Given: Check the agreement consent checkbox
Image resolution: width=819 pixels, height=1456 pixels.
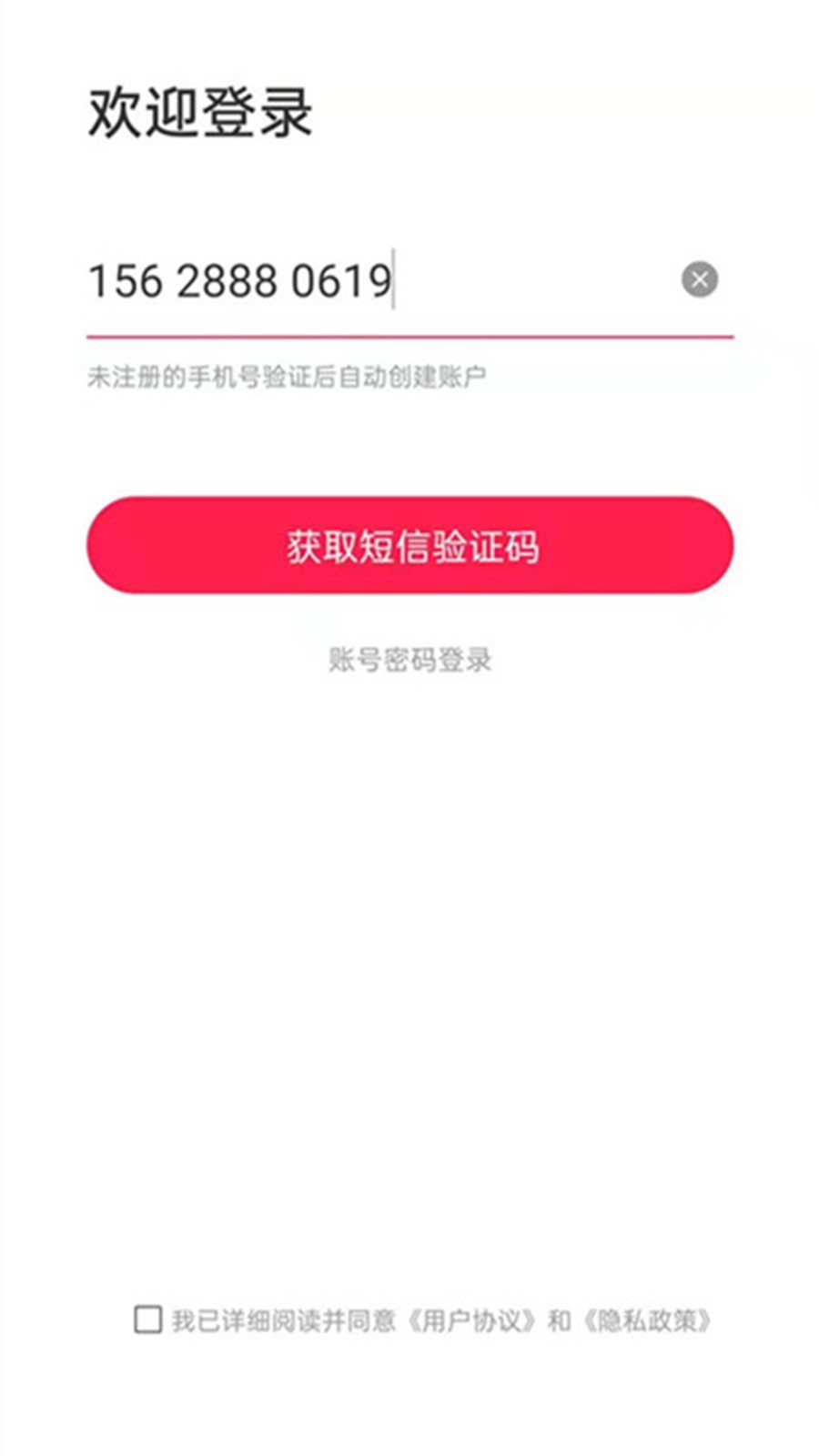Looking at the screenshot, I should tap(147, 1319).
